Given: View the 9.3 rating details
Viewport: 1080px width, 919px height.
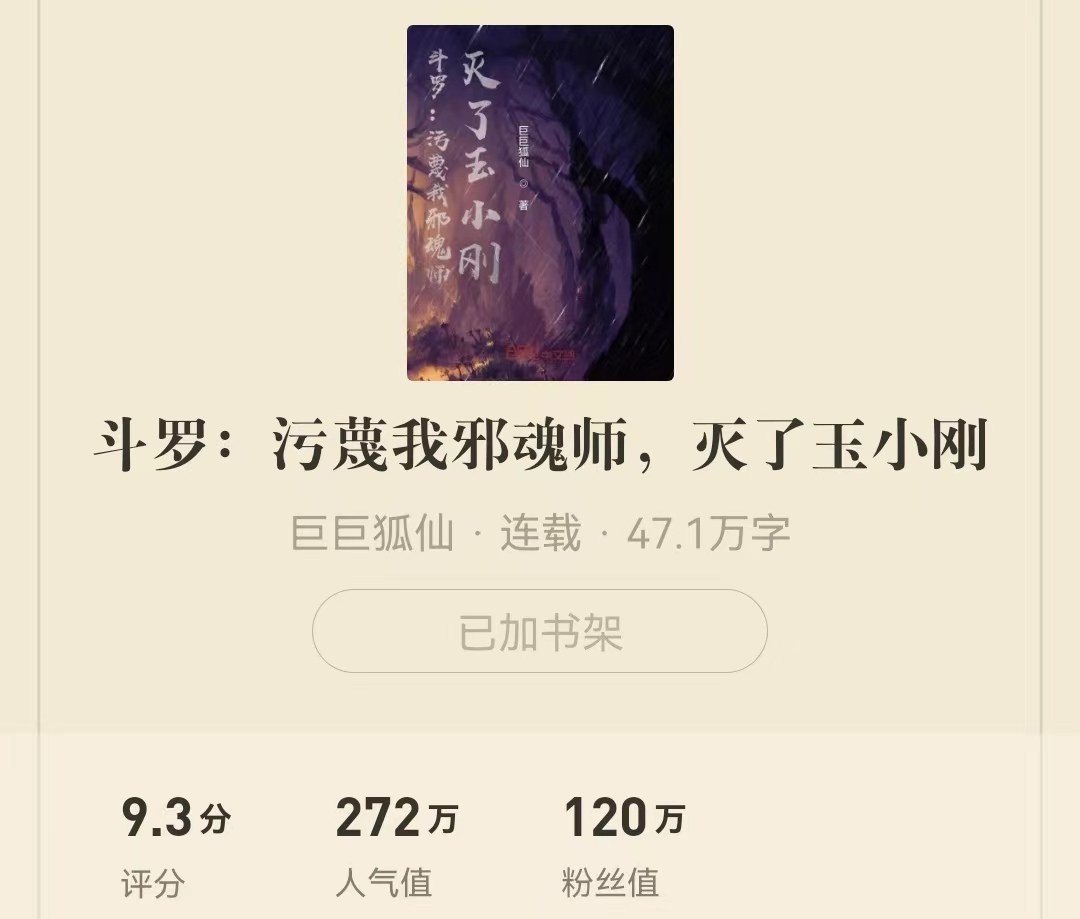Looking at the screenshot, I should [x=175, y=845].
